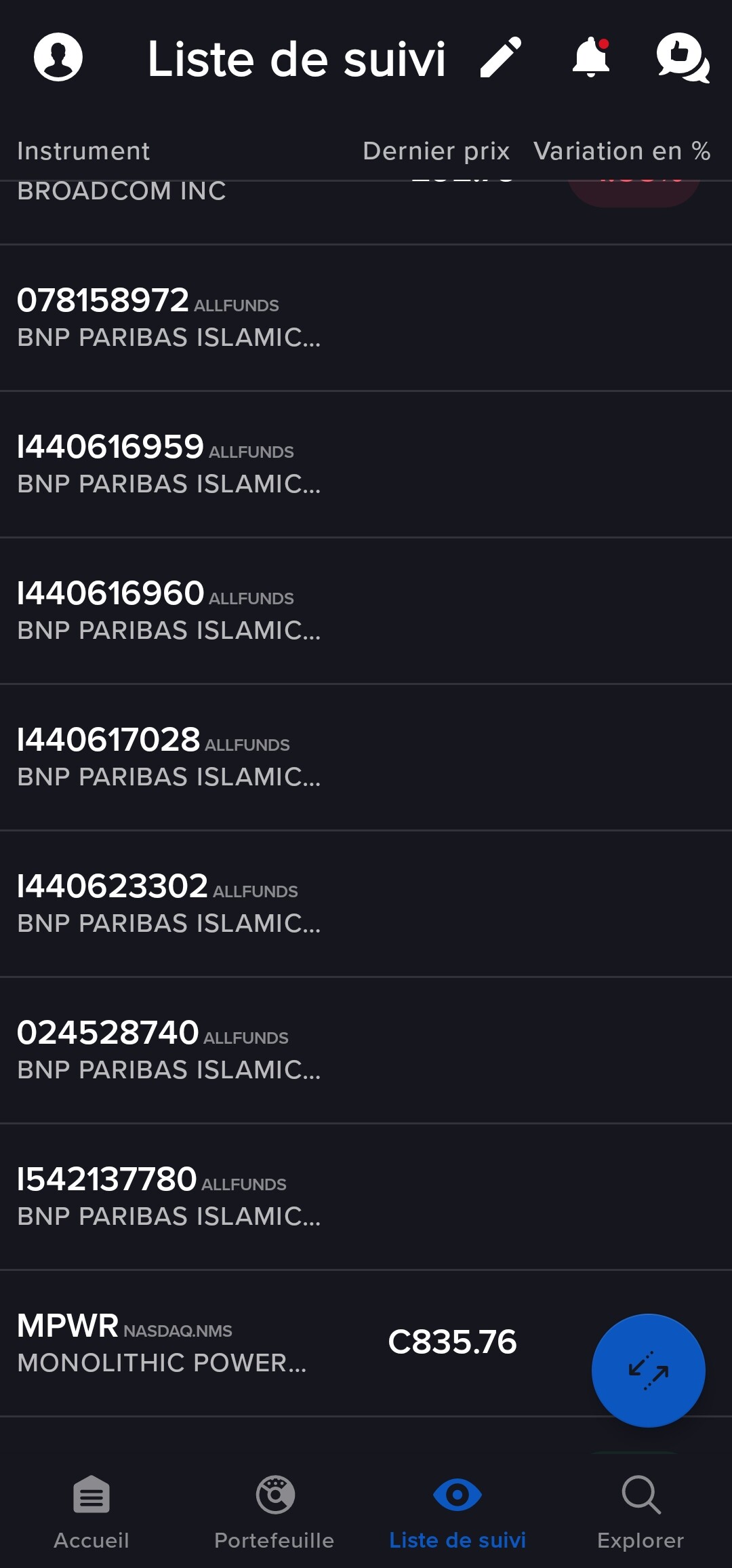Open instrument I440616960 row
The height and width of the screenshot is (1568, 732).
[x=366, y=611]
